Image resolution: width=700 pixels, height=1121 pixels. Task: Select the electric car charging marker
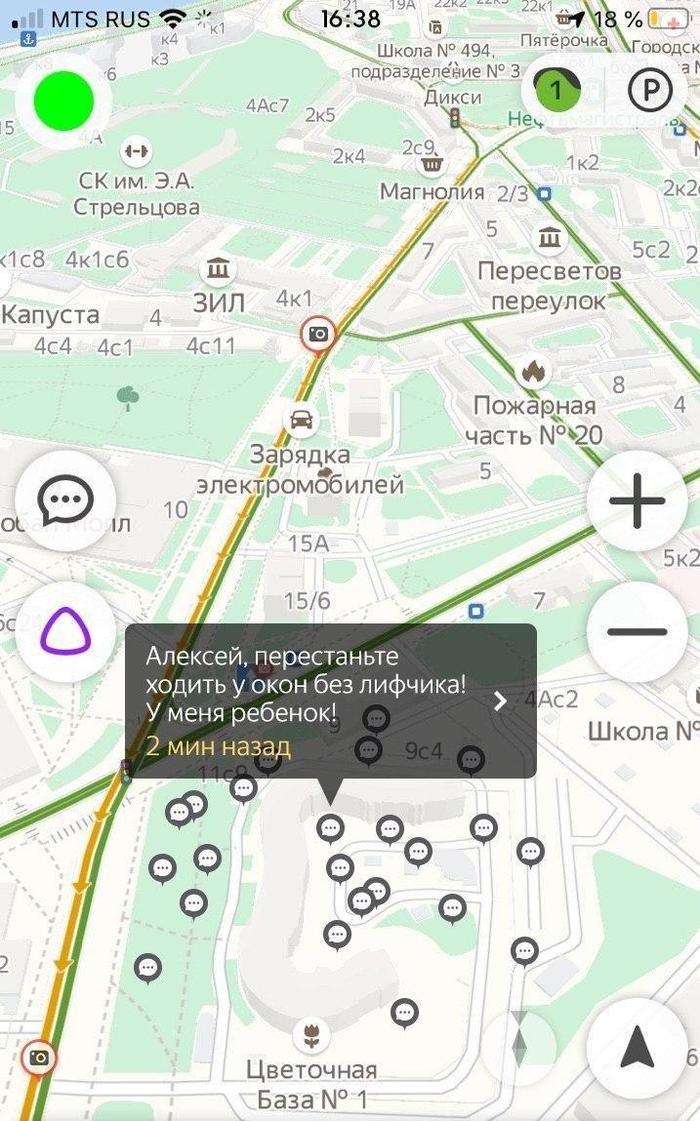(x=300, y=419)
